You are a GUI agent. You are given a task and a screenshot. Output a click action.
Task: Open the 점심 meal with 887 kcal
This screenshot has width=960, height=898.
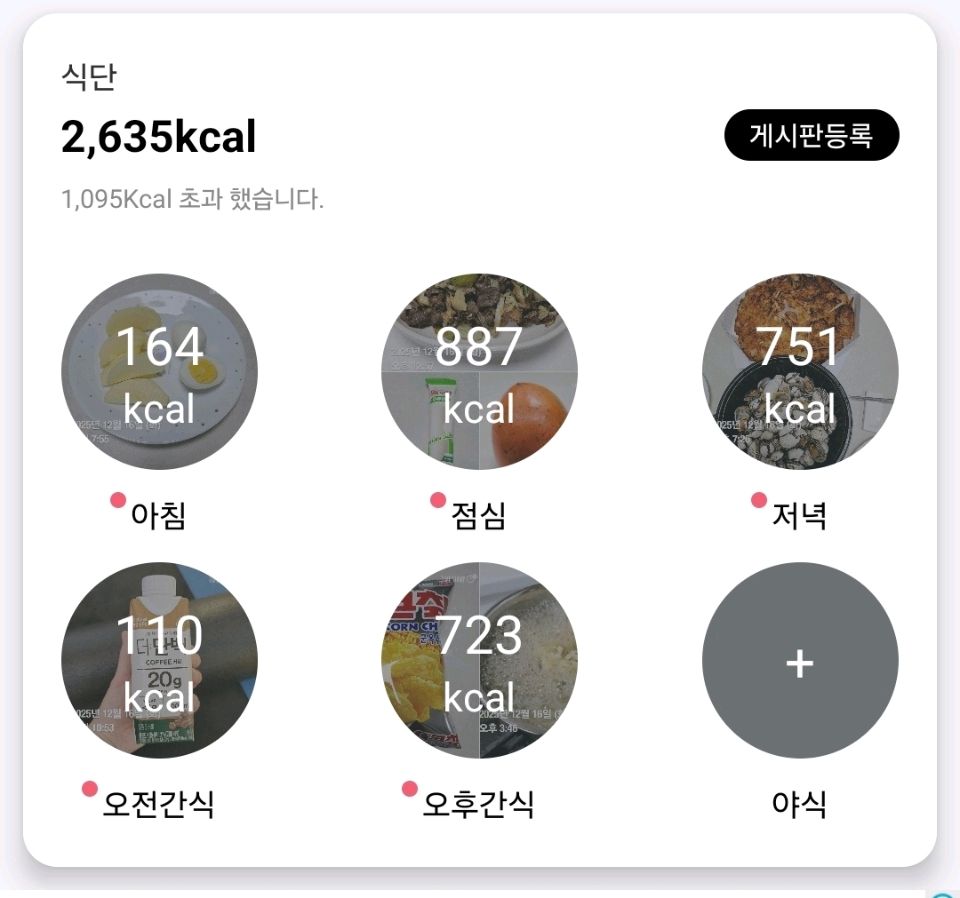coord(479,372)
